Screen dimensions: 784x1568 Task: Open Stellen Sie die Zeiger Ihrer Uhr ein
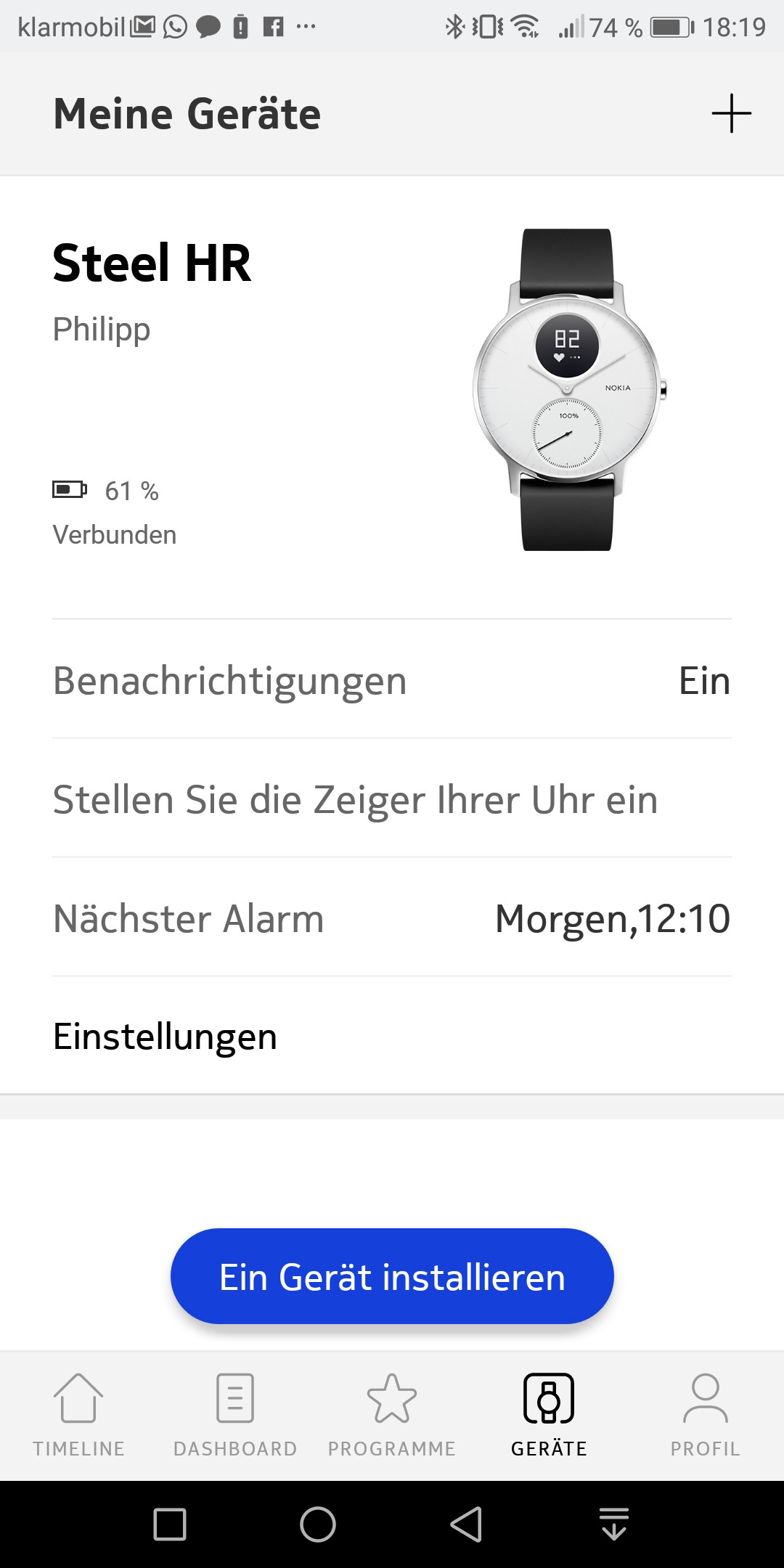tap(392, 799)
